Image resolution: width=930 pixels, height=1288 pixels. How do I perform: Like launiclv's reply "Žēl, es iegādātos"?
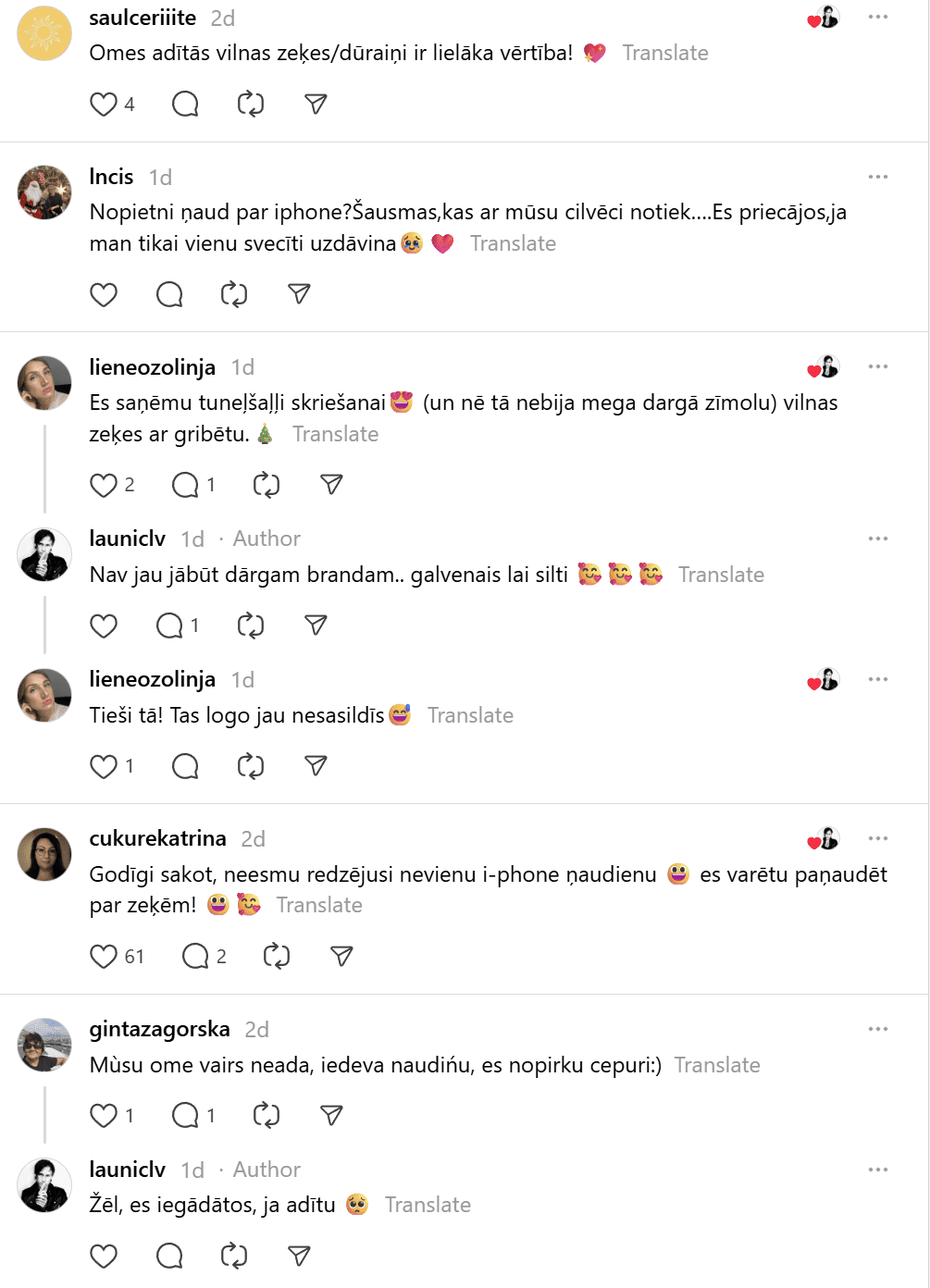coord(104,1257)
